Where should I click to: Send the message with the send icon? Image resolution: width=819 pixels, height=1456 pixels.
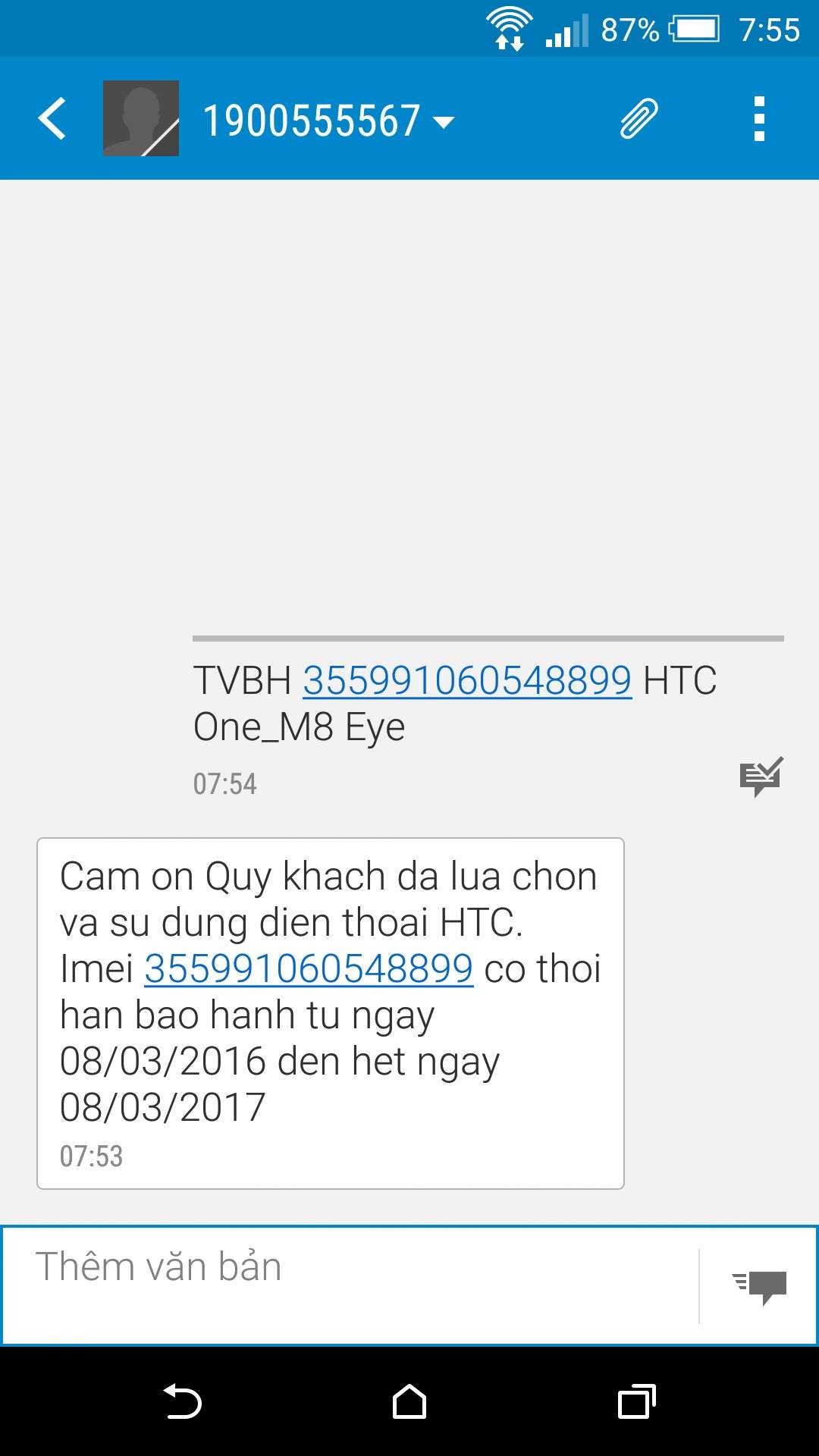pos(759,1287)
